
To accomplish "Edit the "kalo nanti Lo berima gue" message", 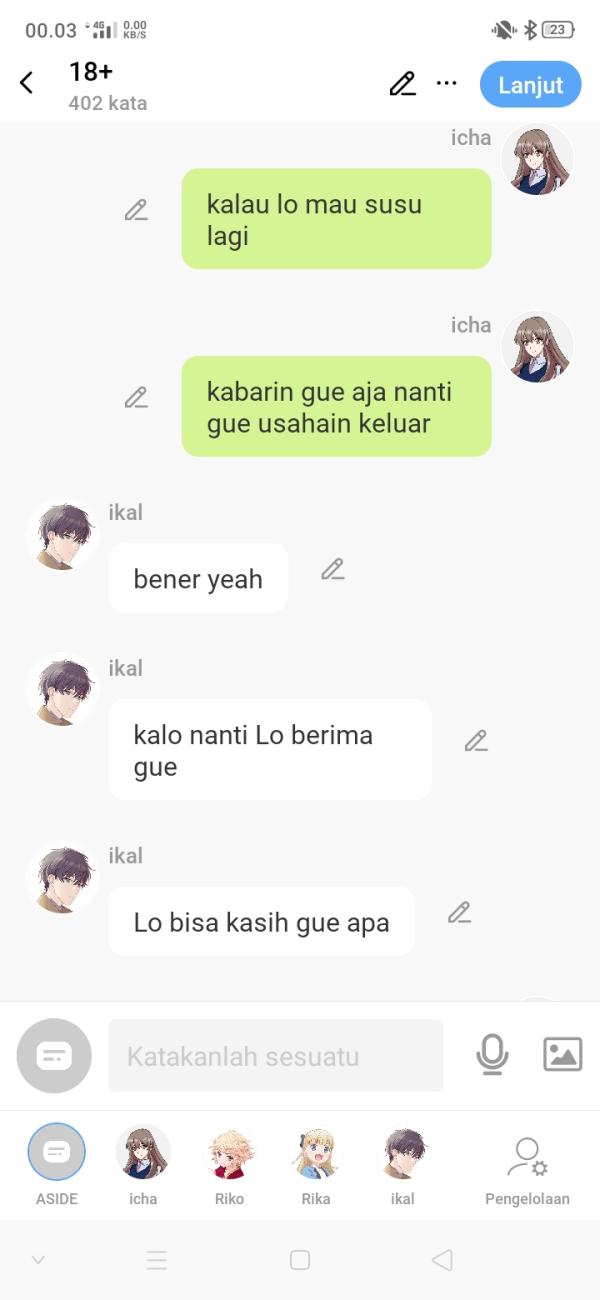I will coord(476,741).
